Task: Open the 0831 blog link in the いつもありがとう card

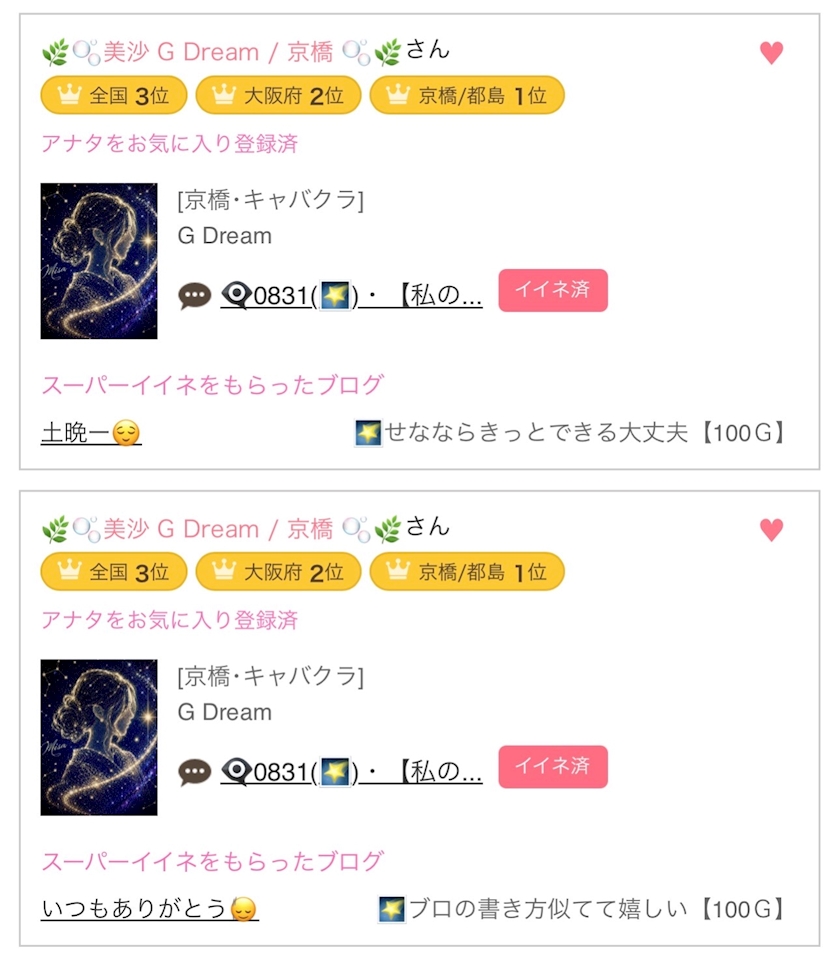Action: pyautogui.click(x=352, y=772)
